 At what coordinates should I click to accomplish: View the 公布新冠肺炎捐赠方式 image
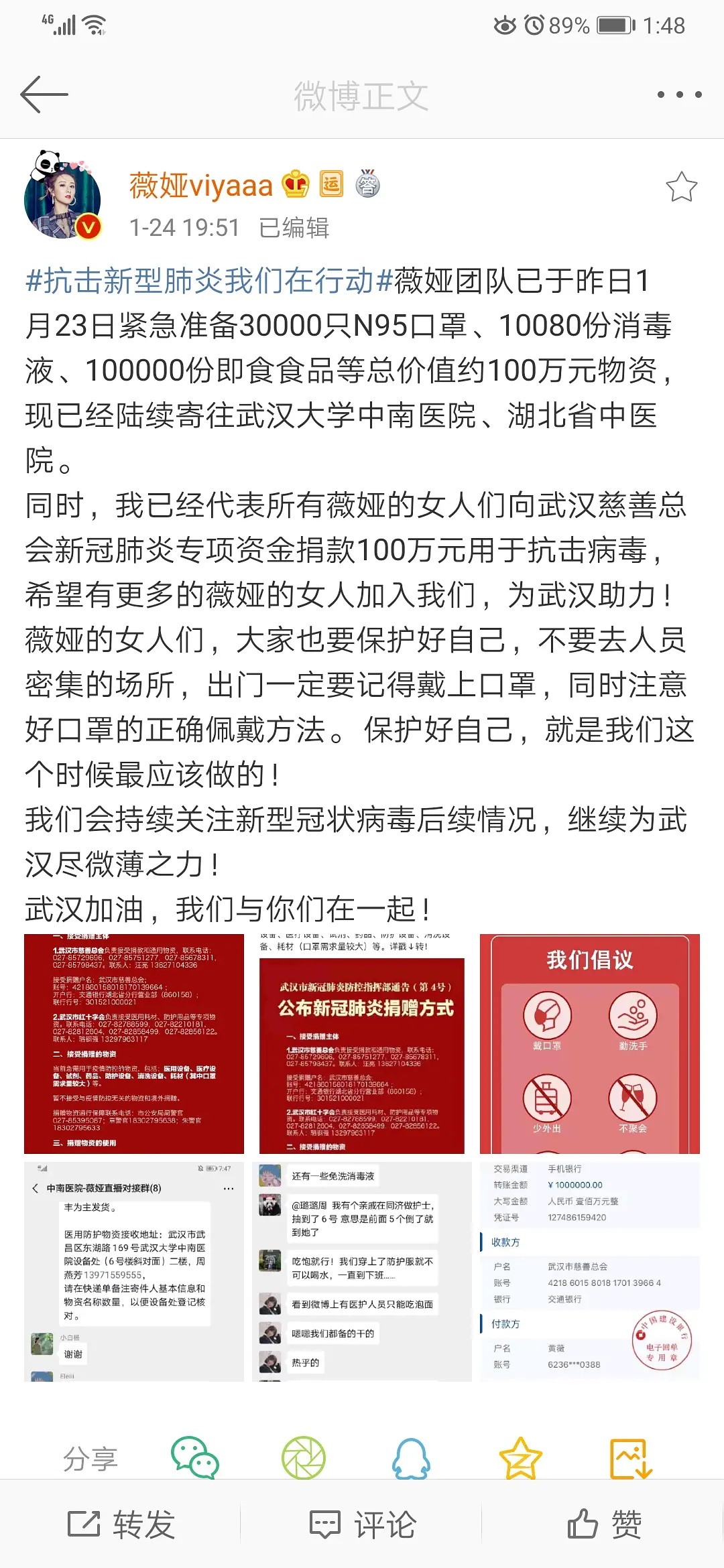pos(362,1043)
